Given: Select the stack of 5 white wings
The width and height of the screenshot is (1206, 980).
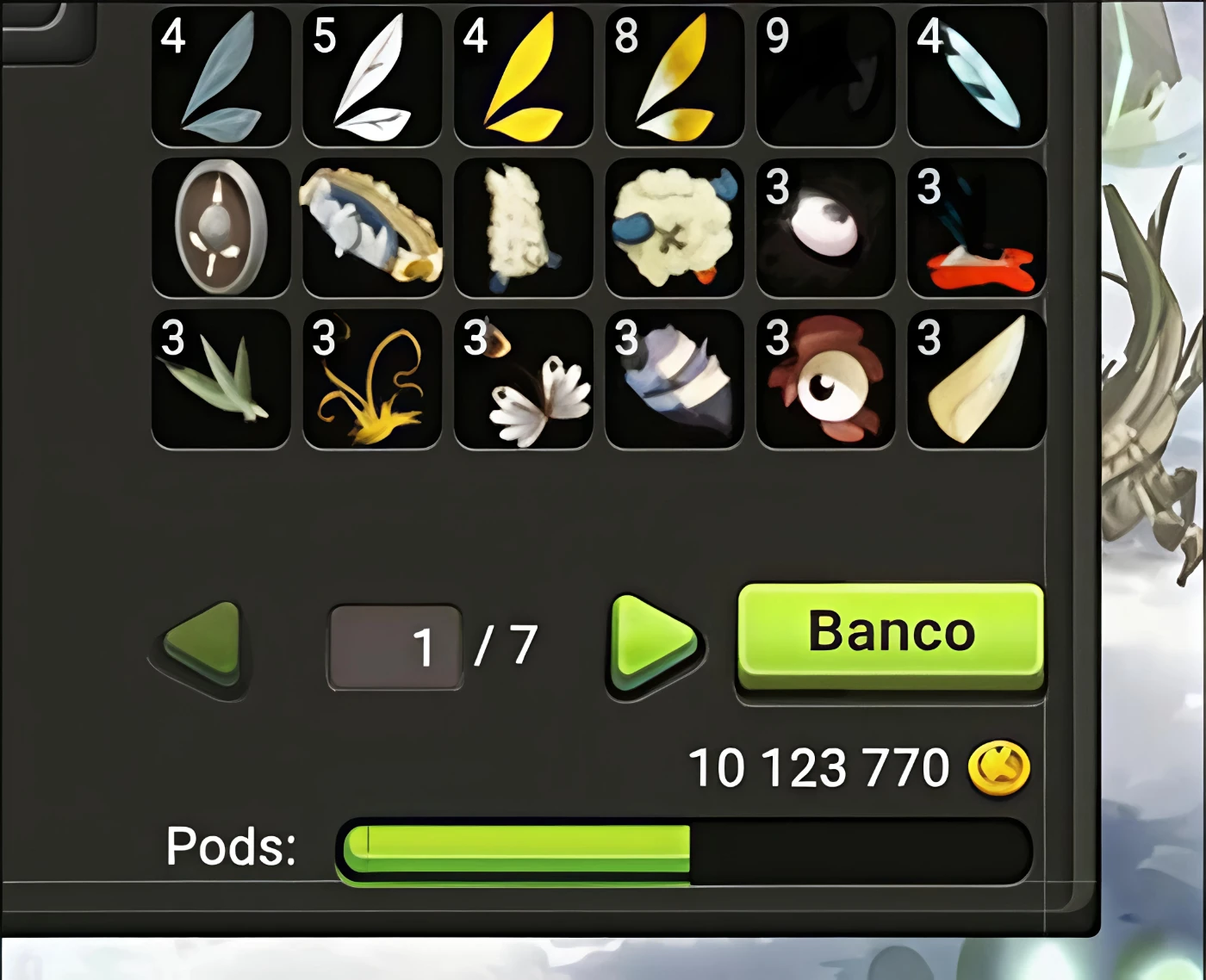Looking at the screenshot, I should click(x=372, y=77).
